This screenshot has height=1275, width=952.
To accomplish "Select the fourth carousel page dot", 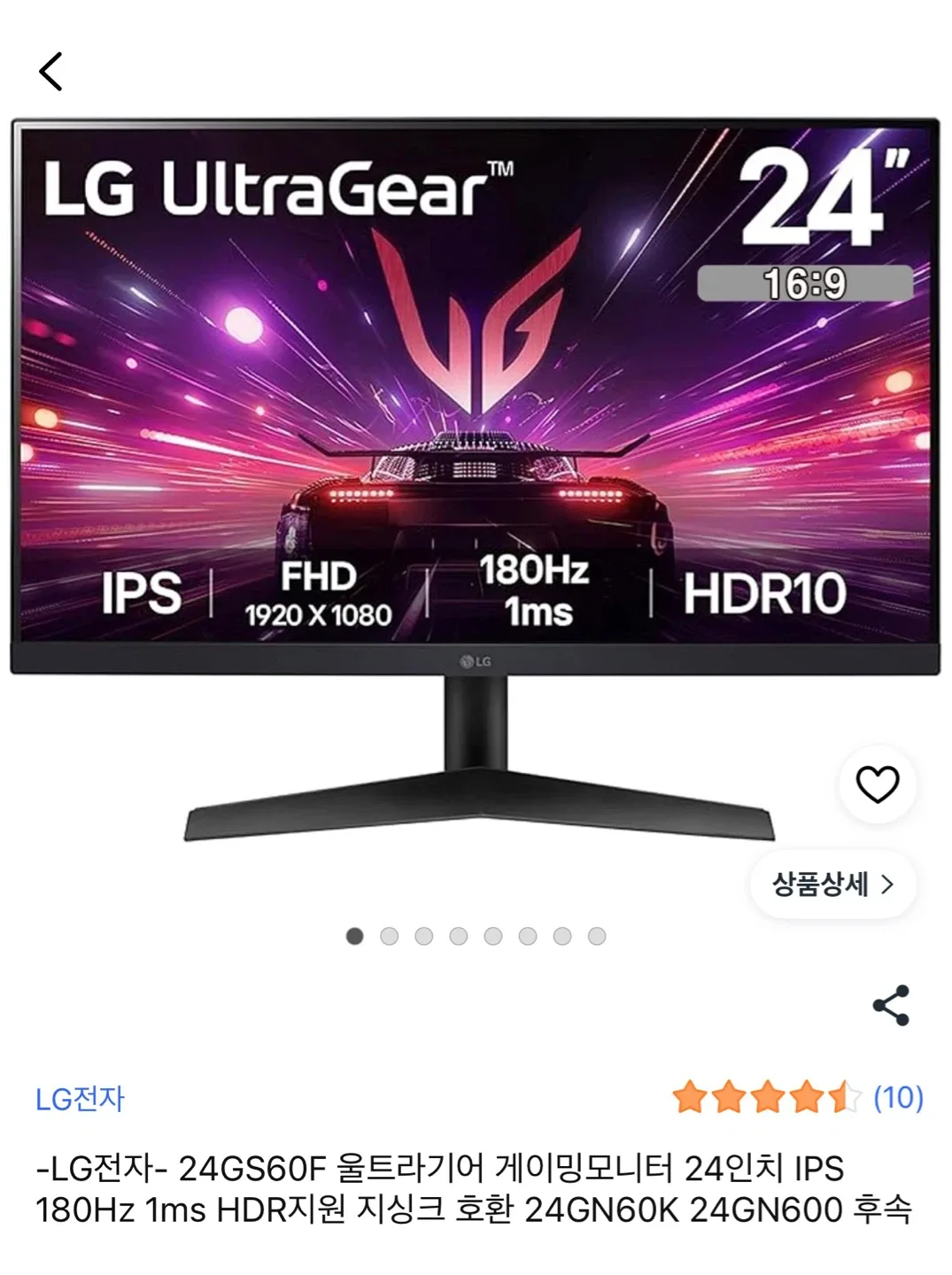I will pos(457,934).
